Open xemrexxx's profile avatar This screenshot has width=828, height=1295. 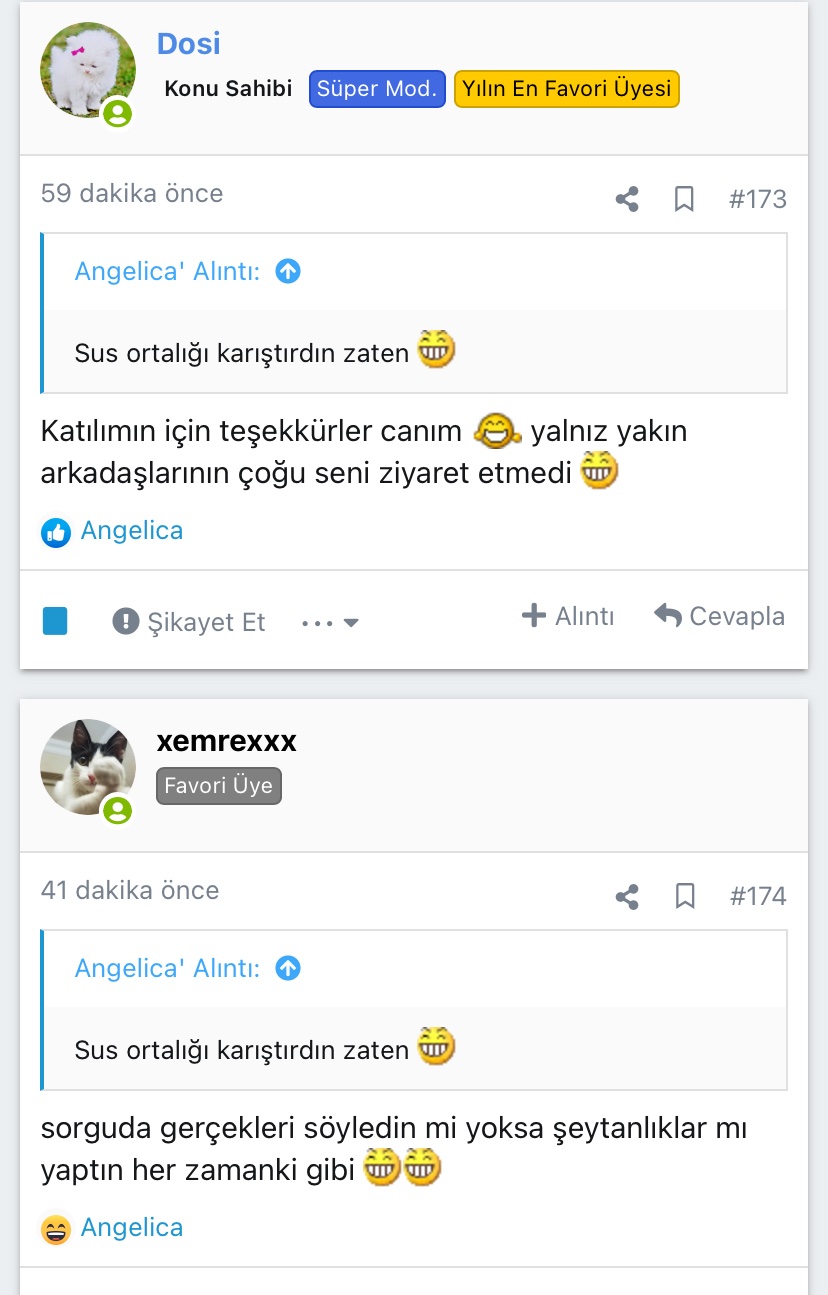click(x=88, y=767)
